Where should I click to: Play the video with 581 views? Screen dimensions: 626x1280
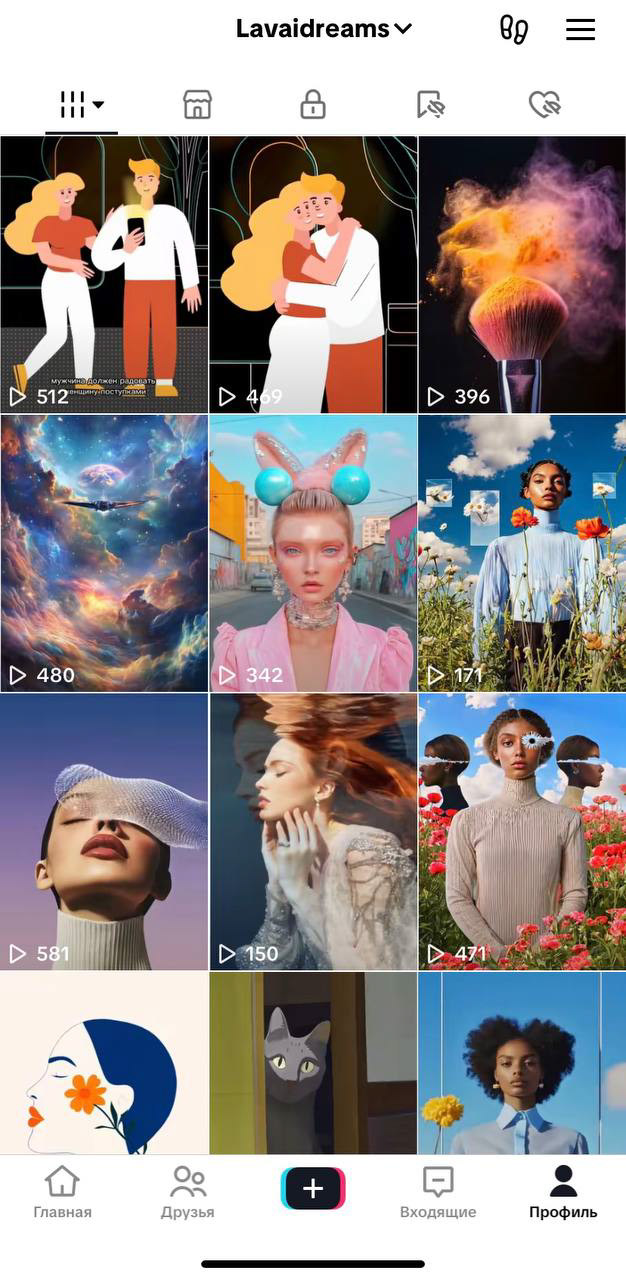104,831
